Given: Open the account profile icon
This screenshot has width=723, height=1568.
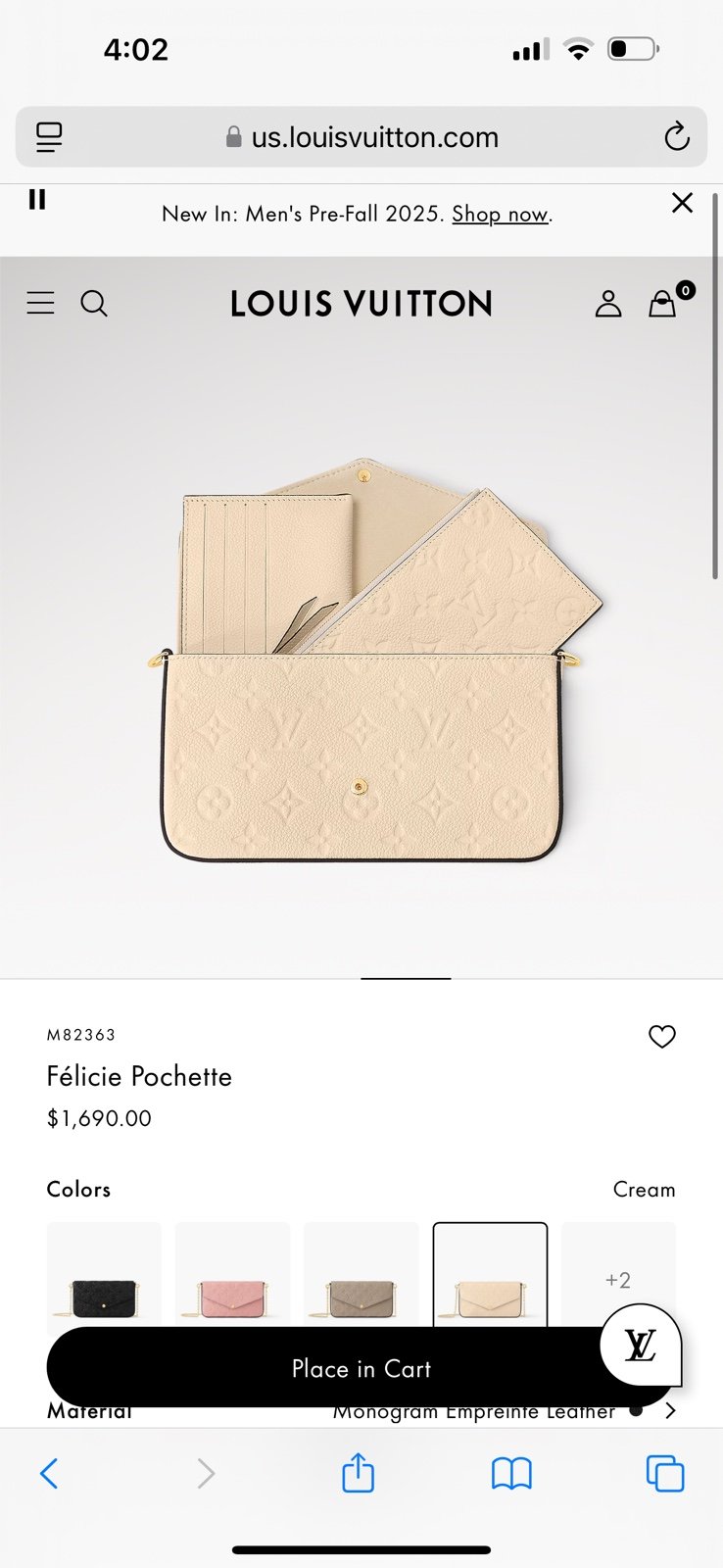Looking at the screenshot, I should [x=608, y=304].
